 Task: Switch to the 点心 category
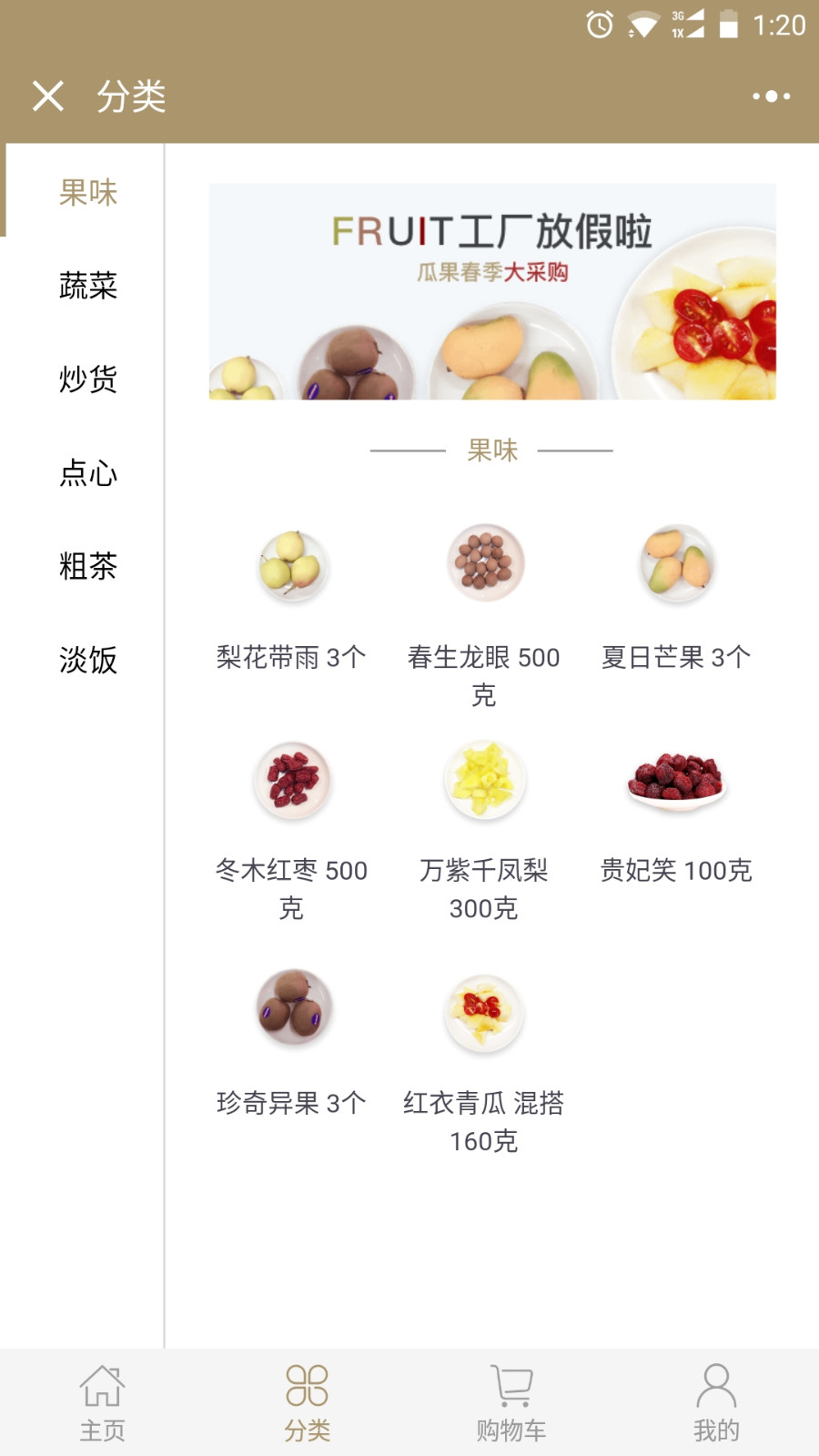coord(87,473)
